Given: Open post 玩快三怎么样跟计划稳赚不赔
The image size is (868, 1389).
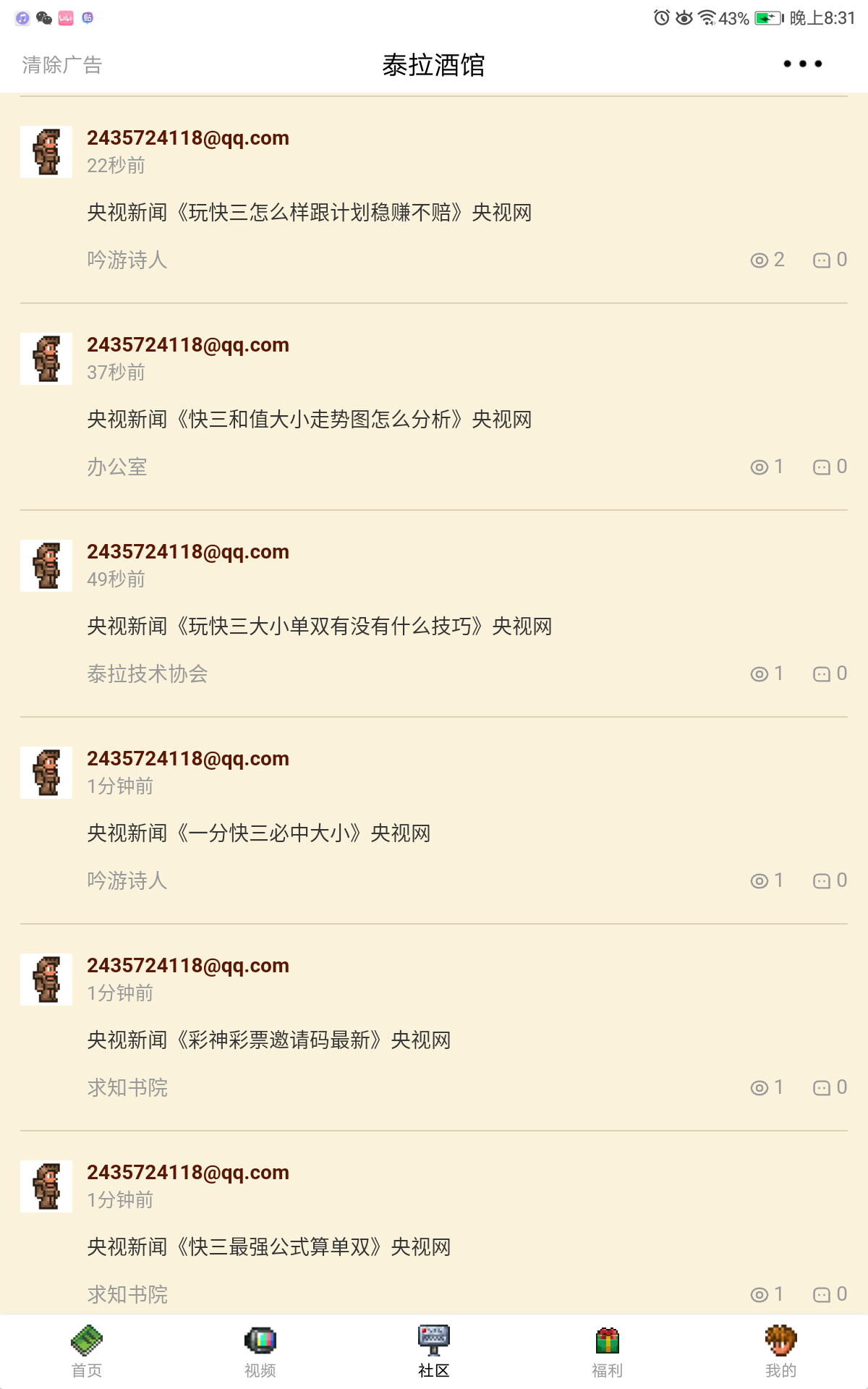Looking at the screenshot, I should pyautogui.click(x=310, y=213).
